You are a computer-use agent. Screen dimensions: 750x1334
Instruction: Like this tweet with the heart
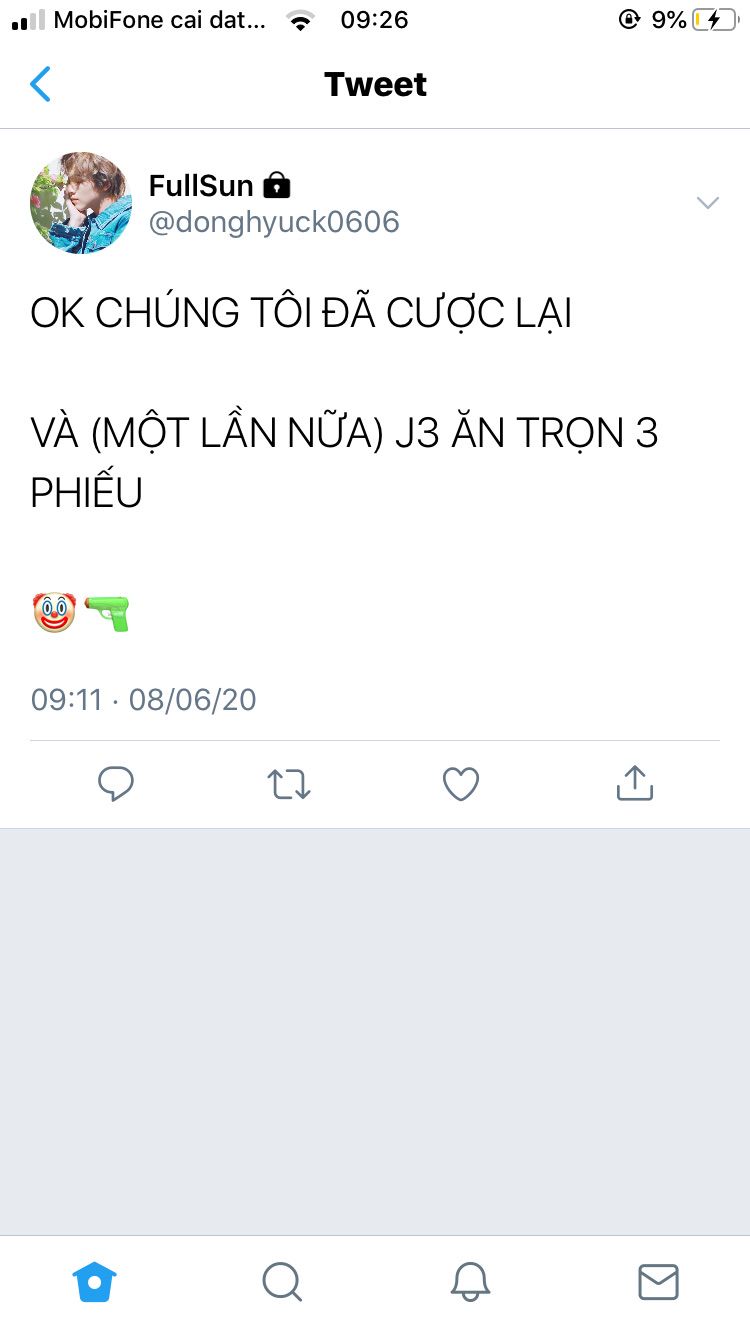tap(461, 785)
